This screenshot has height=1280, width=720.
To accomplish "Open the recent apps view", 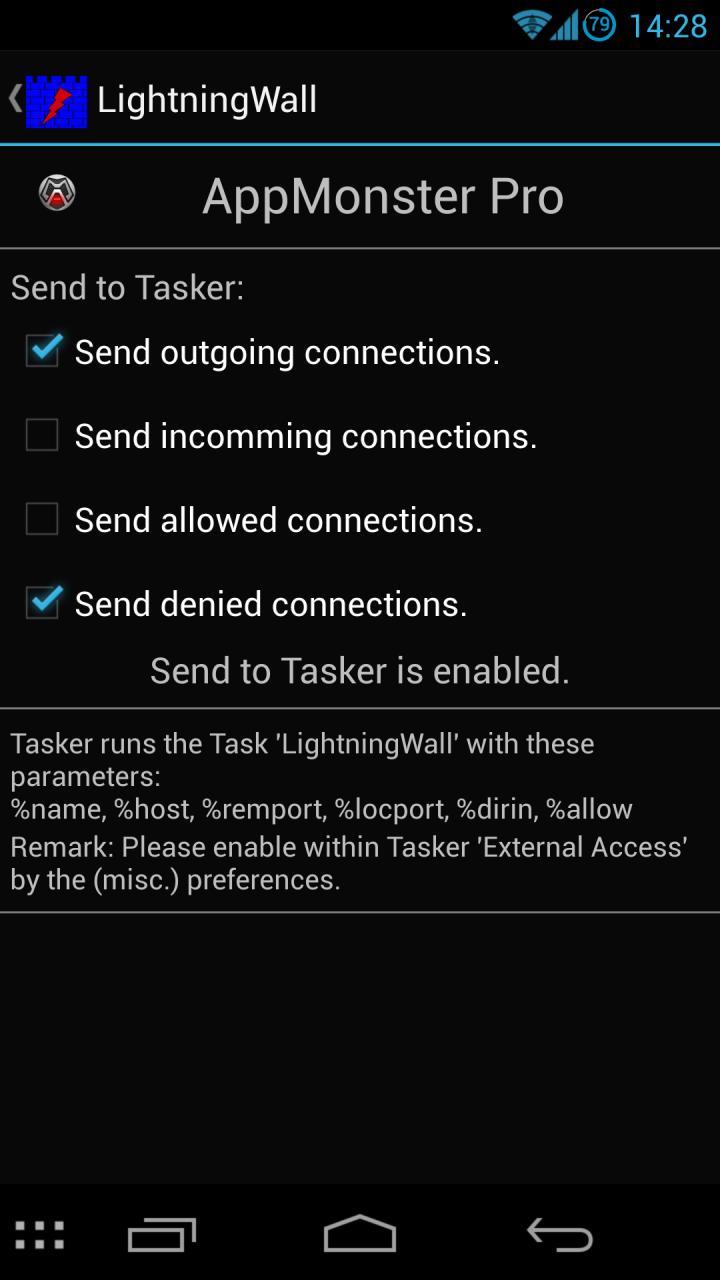I will pos(162,1235).
